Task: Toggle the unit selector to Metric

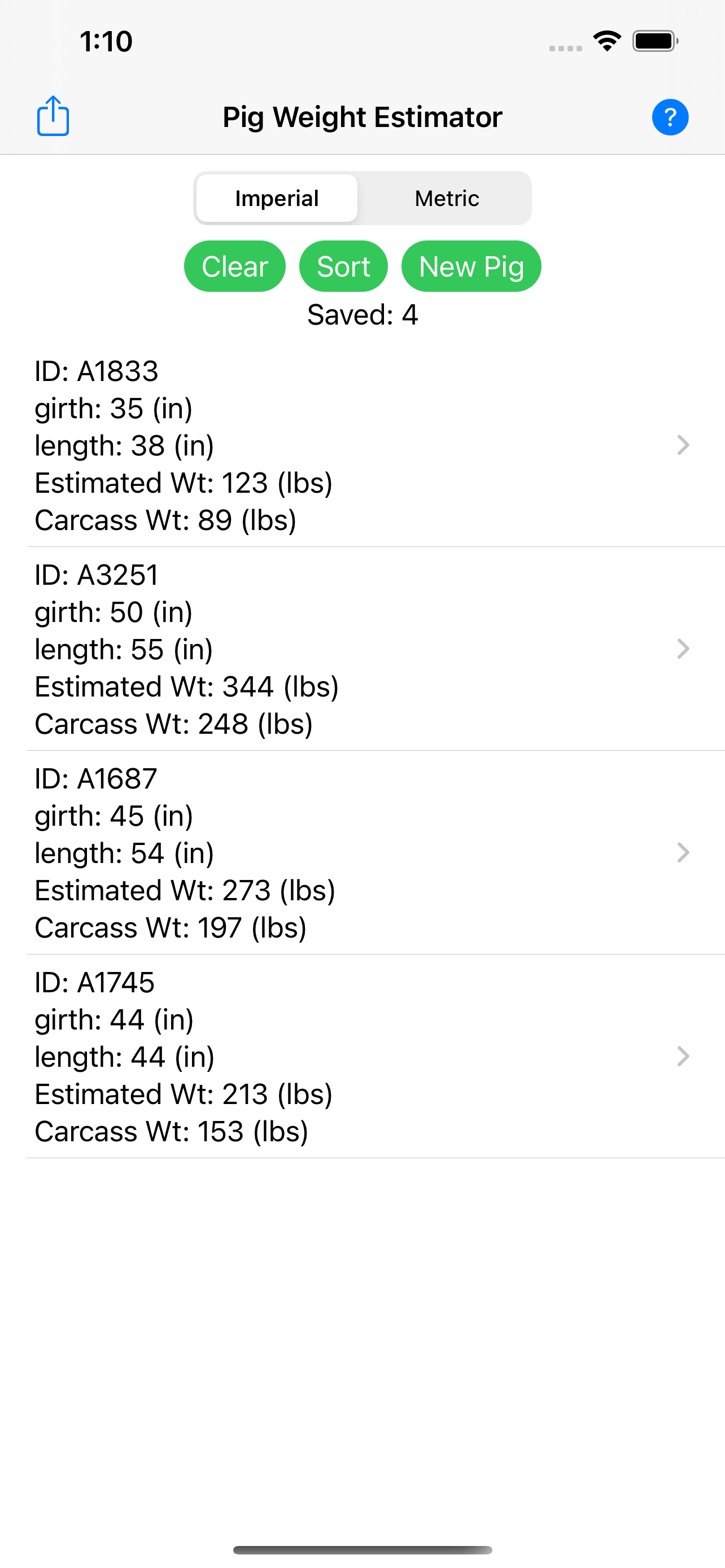Action: (446, 198)
